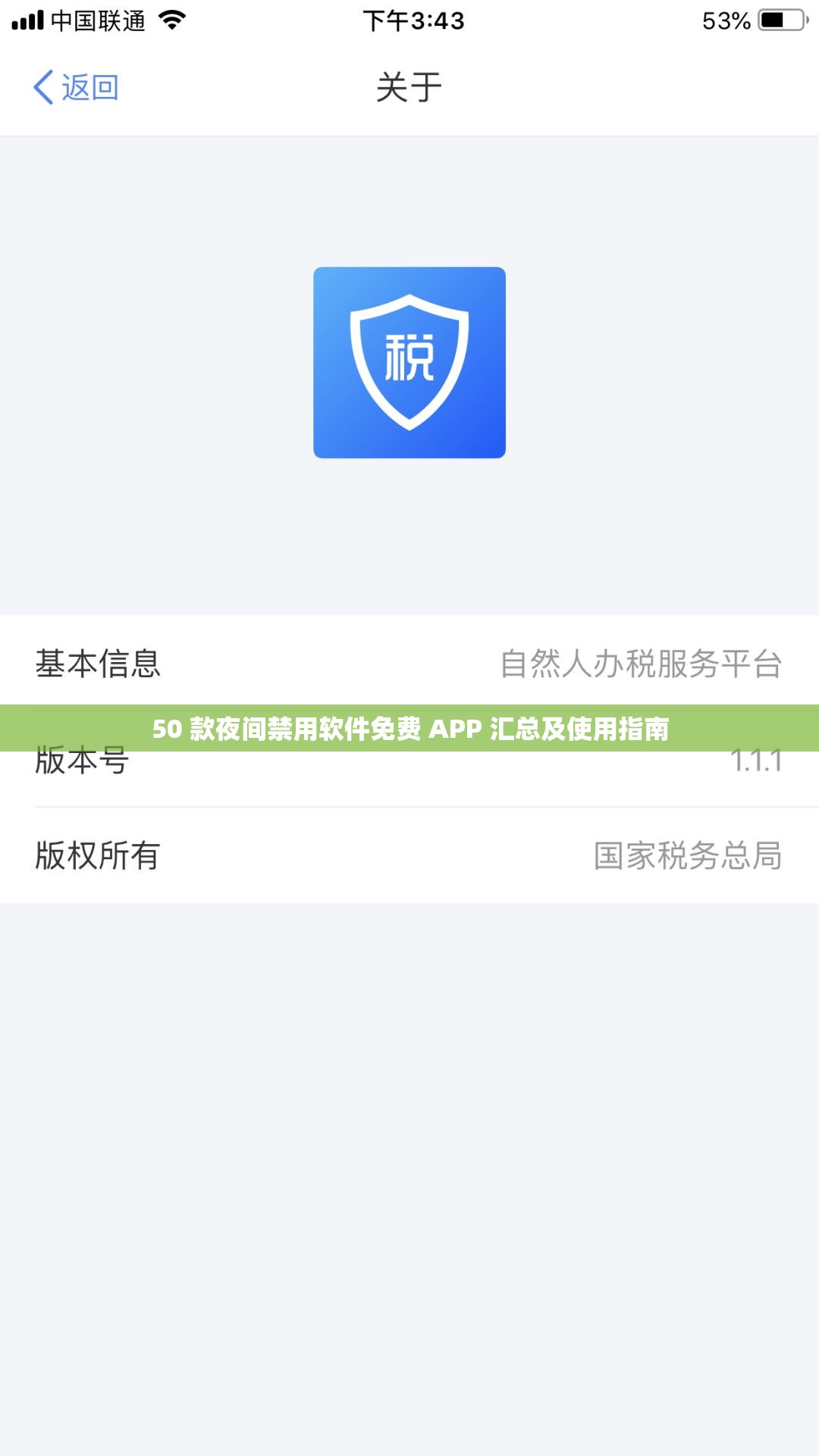This screenshot has width=819, height=1456.
Task: Tap the battery level indicator fill
Action: coord(773,20)
